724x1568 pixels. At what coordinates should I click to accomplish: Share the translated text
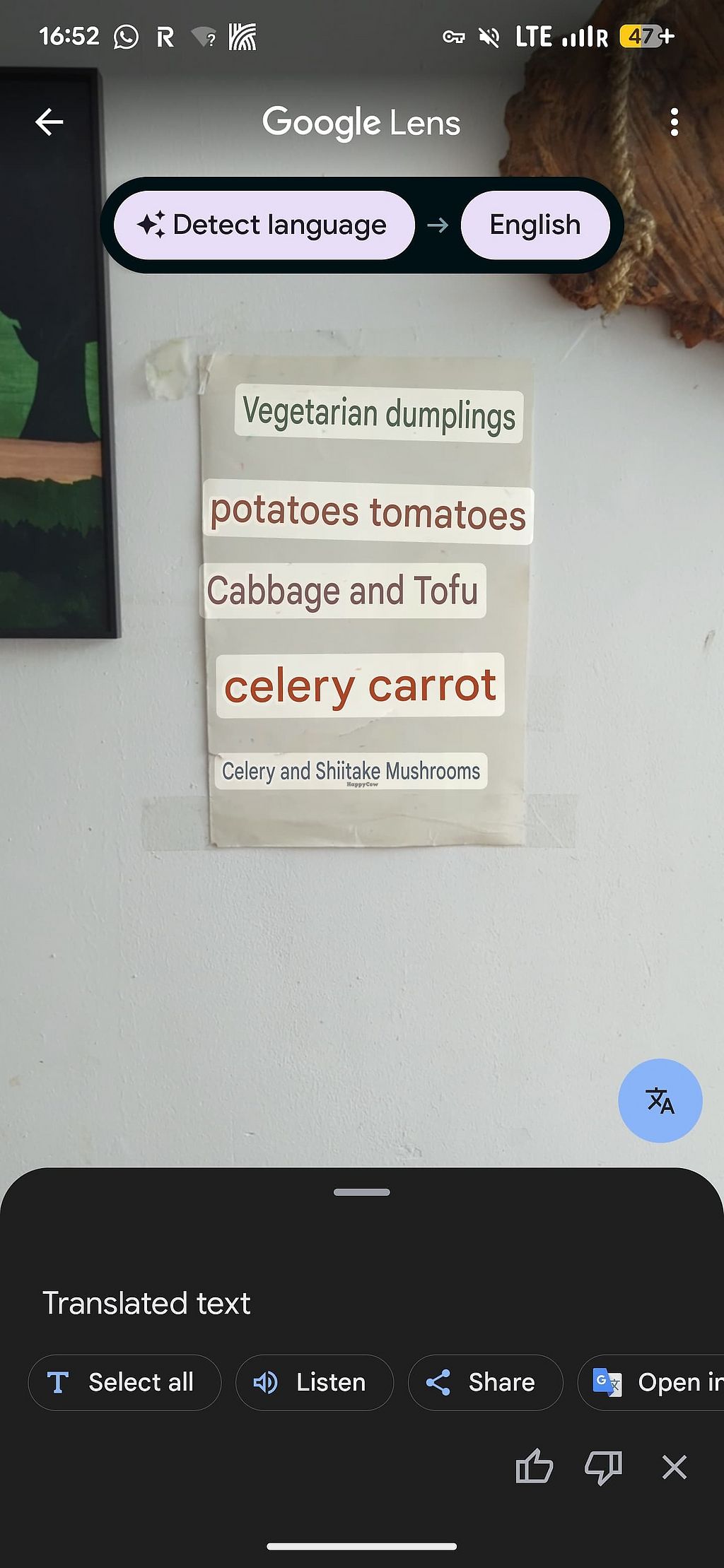[485, 1382]
